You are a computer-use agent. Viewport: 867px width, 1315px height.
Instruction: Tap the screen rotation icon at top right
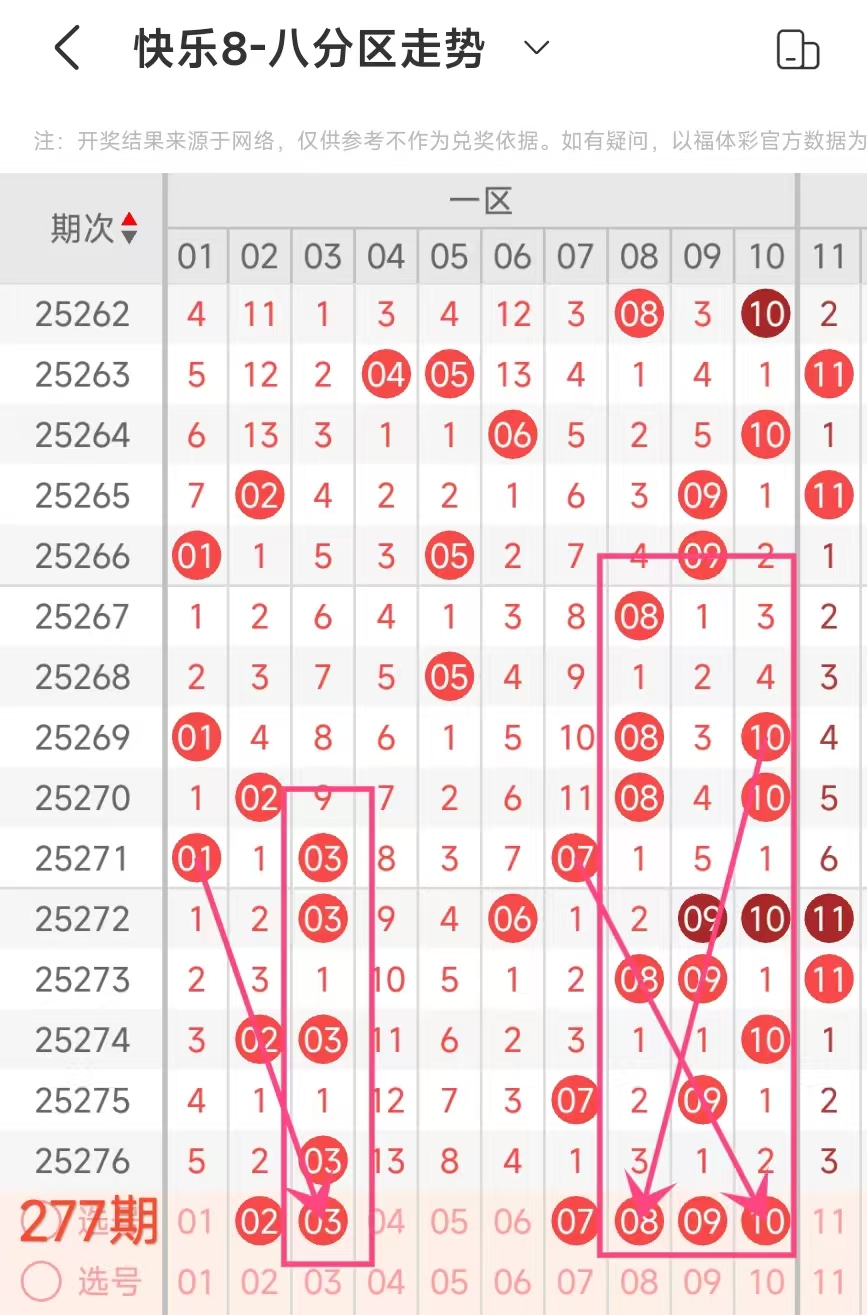coord(798,49)
